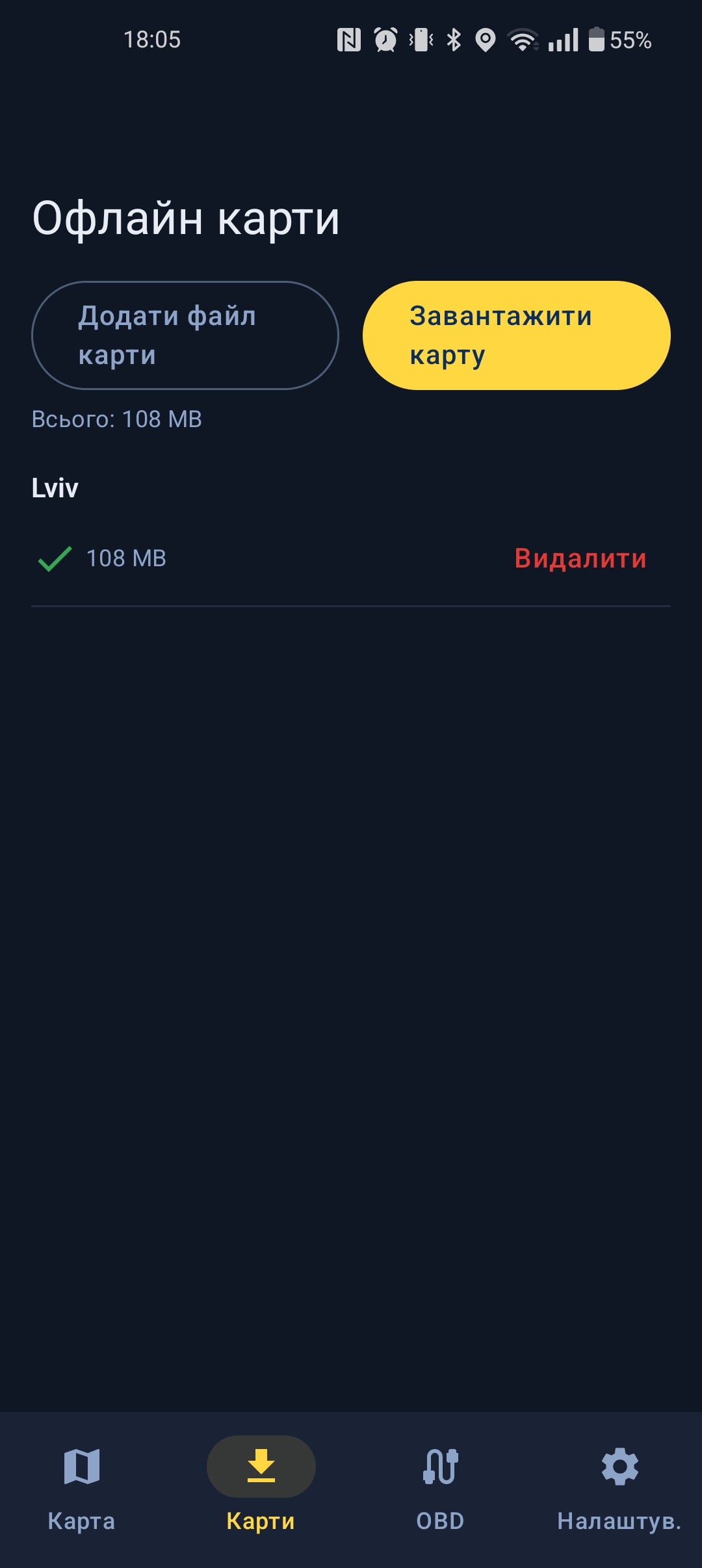Tap the Bluetooth status bar icon
The image size is (702, 1568).
pos(453,39)
